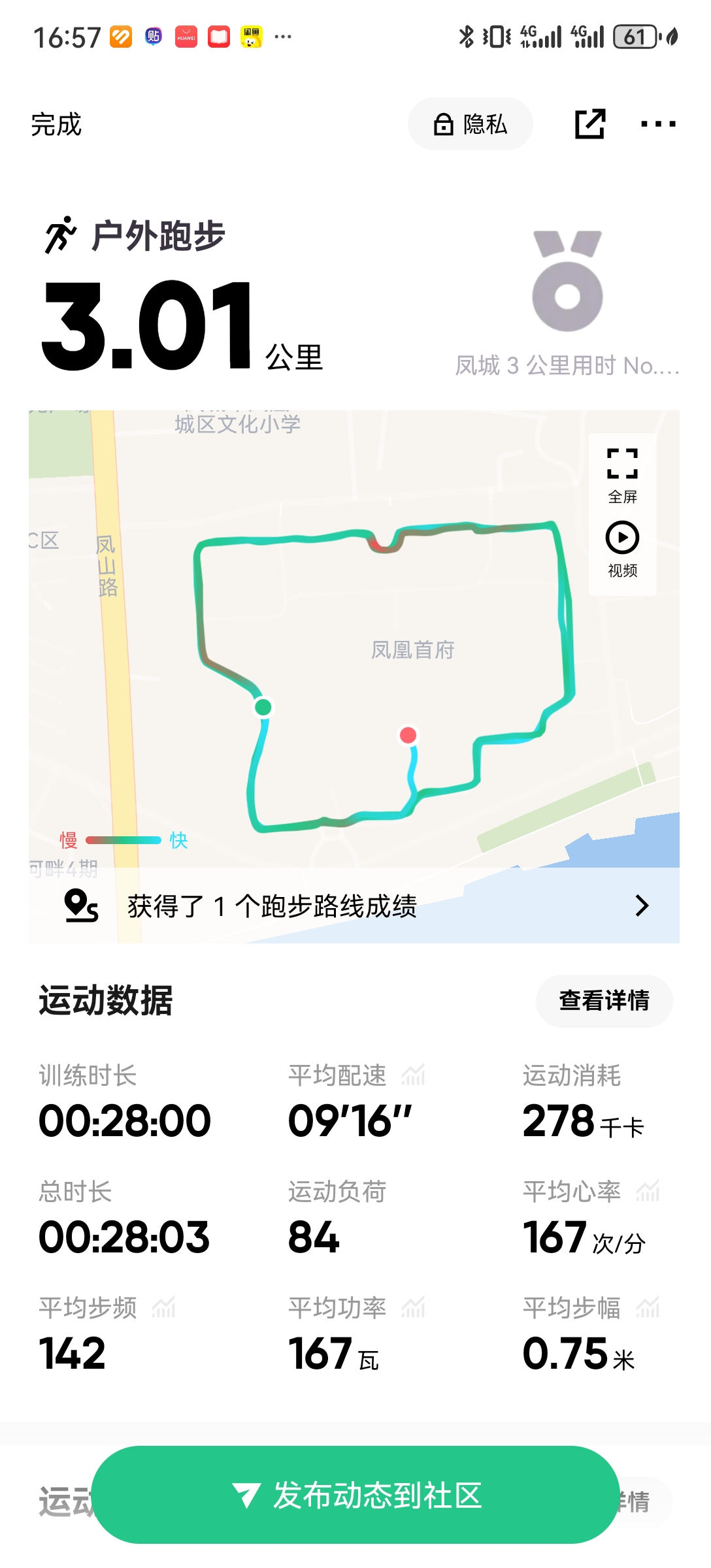The image size is (711, 1568).
Task: Tap 完成 to finish viewing
Action: [x=56, y=124]
